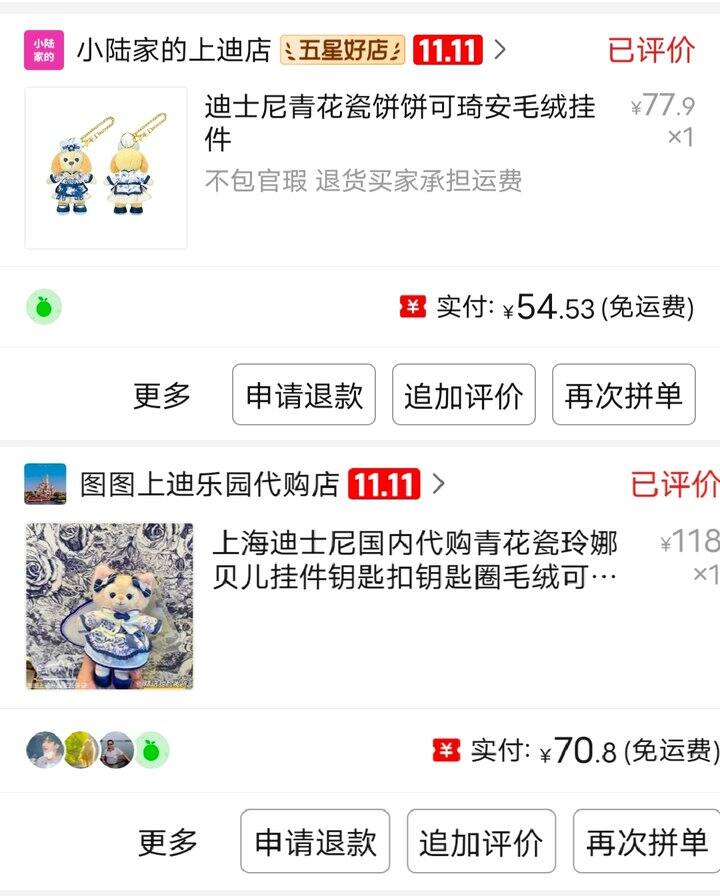
Task: Tap 追加评价 for the 小陆家的上迪店 order
Action: point(463,395)
